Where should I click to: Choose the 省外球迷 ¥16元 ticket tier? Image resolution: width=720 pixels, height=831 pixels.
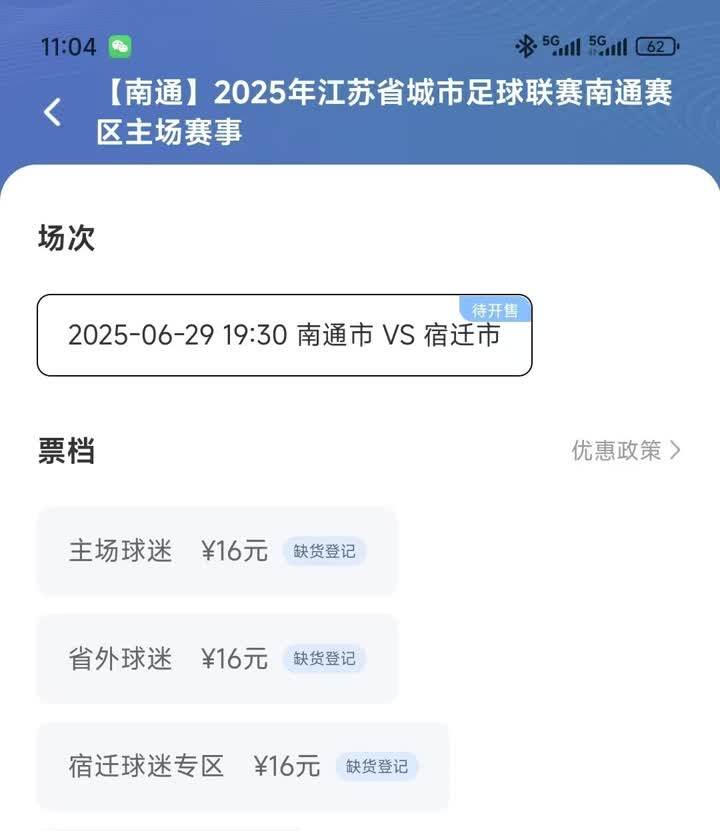click(216, 659)
